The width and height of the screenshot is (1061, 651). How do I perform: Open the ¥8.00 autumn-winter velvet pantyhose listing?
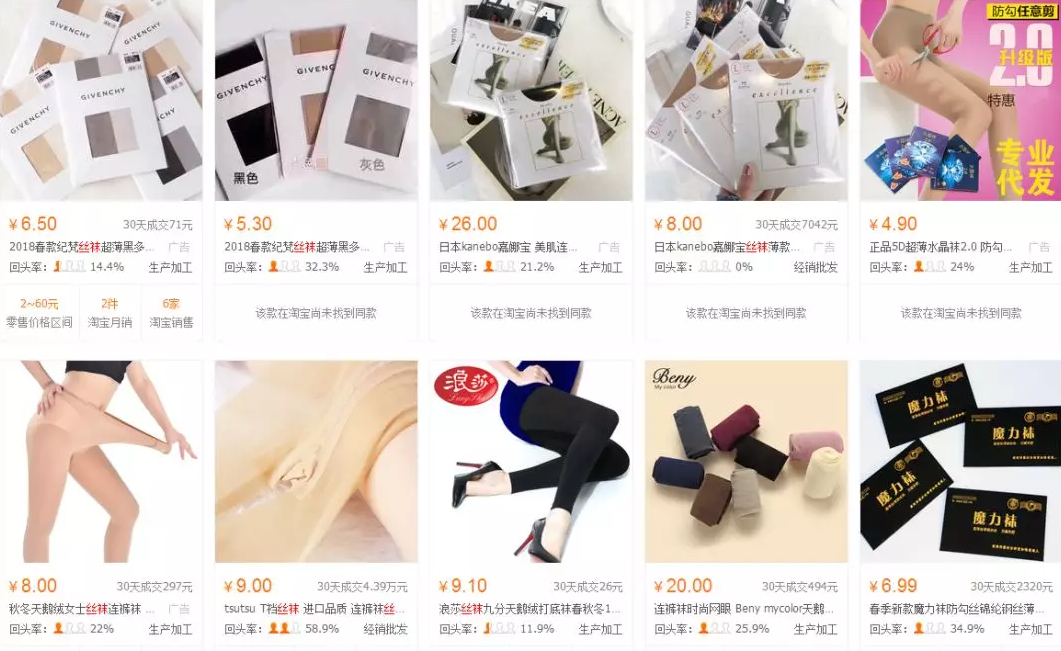click(101, 462)
